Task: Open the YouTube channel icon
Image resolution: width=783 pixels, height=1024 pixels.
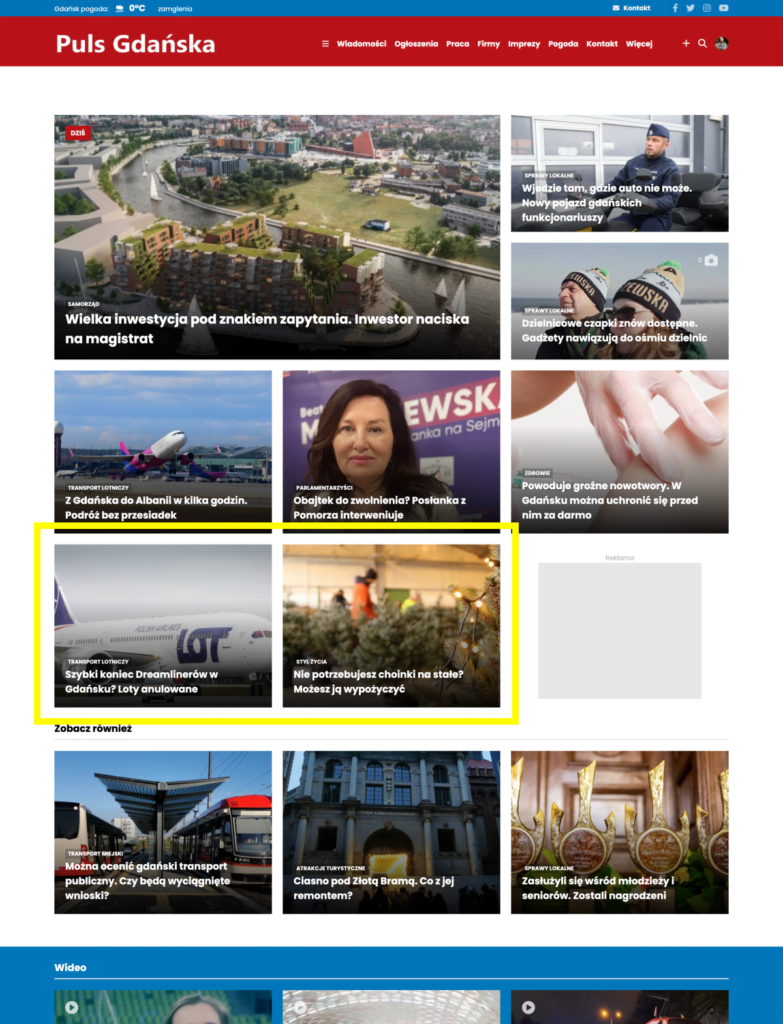Action: pyautogui.click(x=723, y=8)
